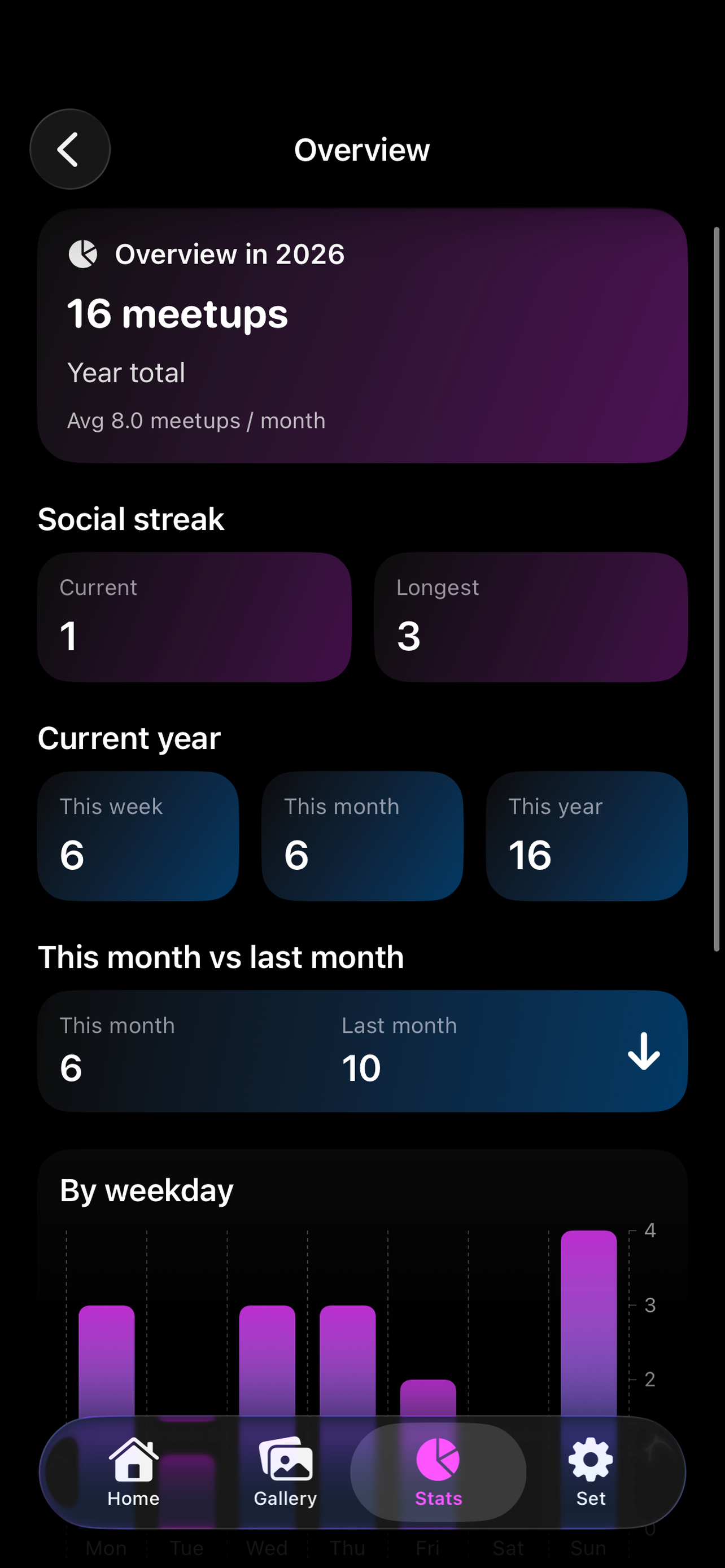
Task: Open the This year card showing 16
Action: (586, 836)
